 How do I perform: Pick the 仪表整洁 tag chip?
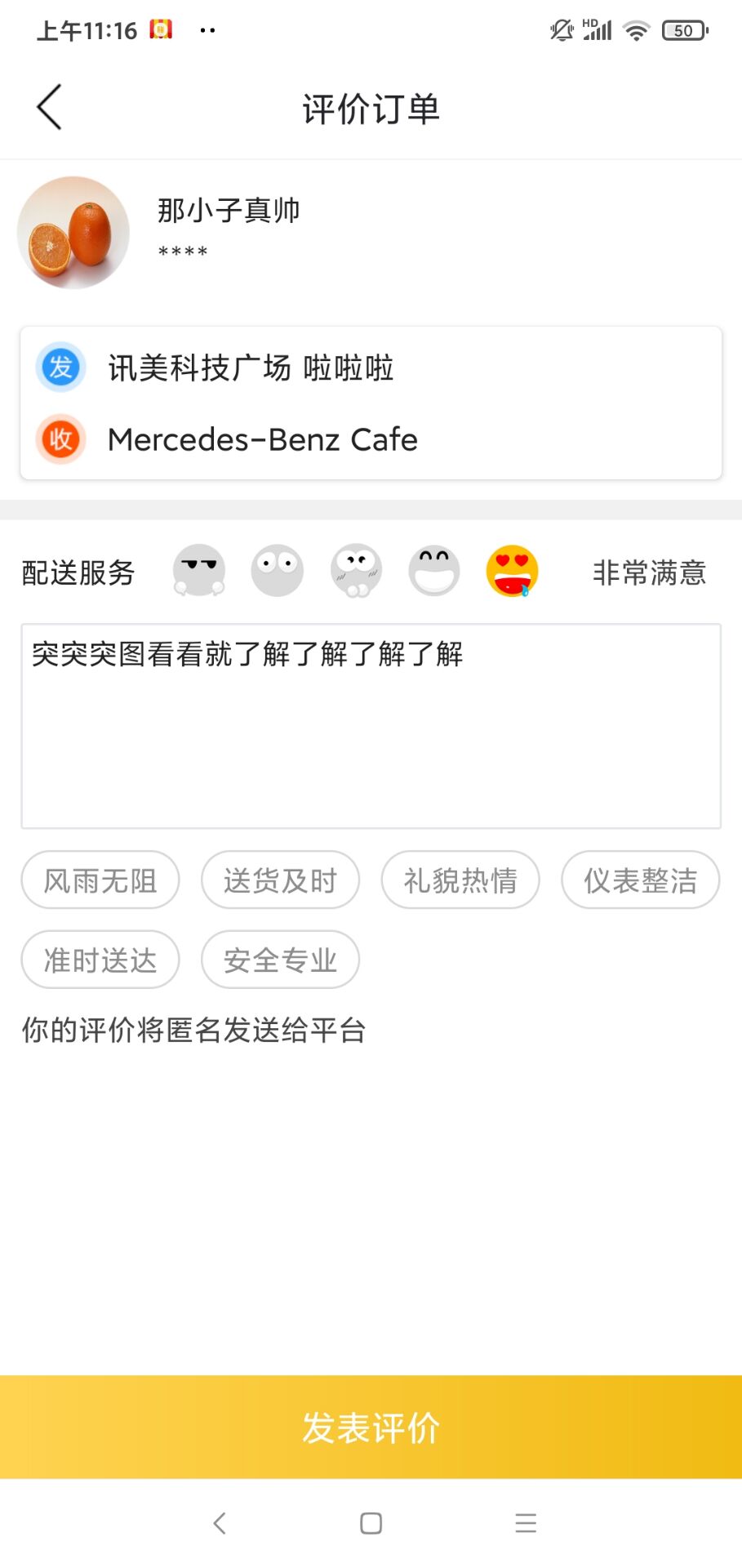pos(640,880)
